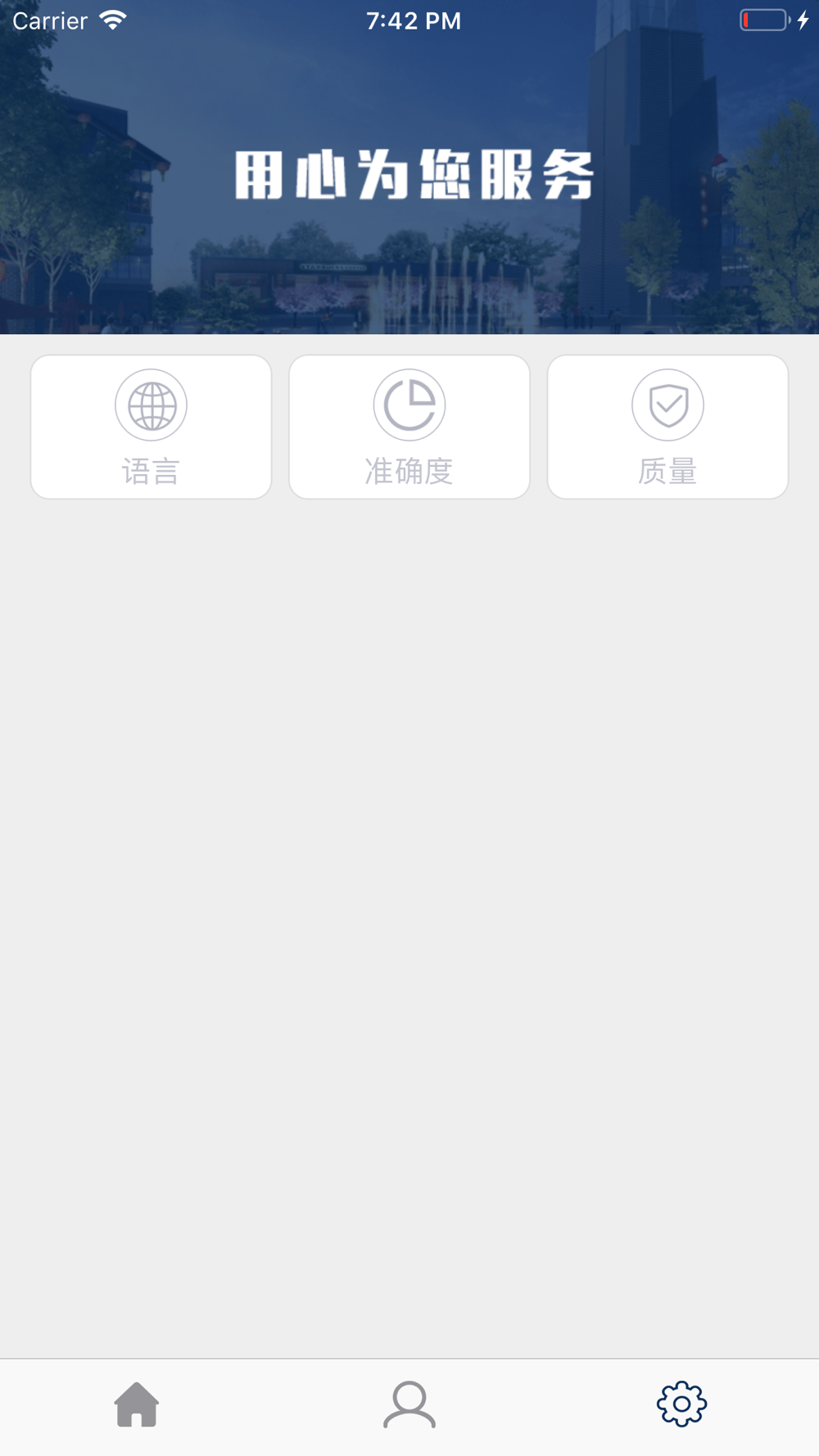Image resolution: width=819 pixels, height=1456 pixels.
Task: Select the 准确度 (Accuracy) card
Action: [409, 427]
